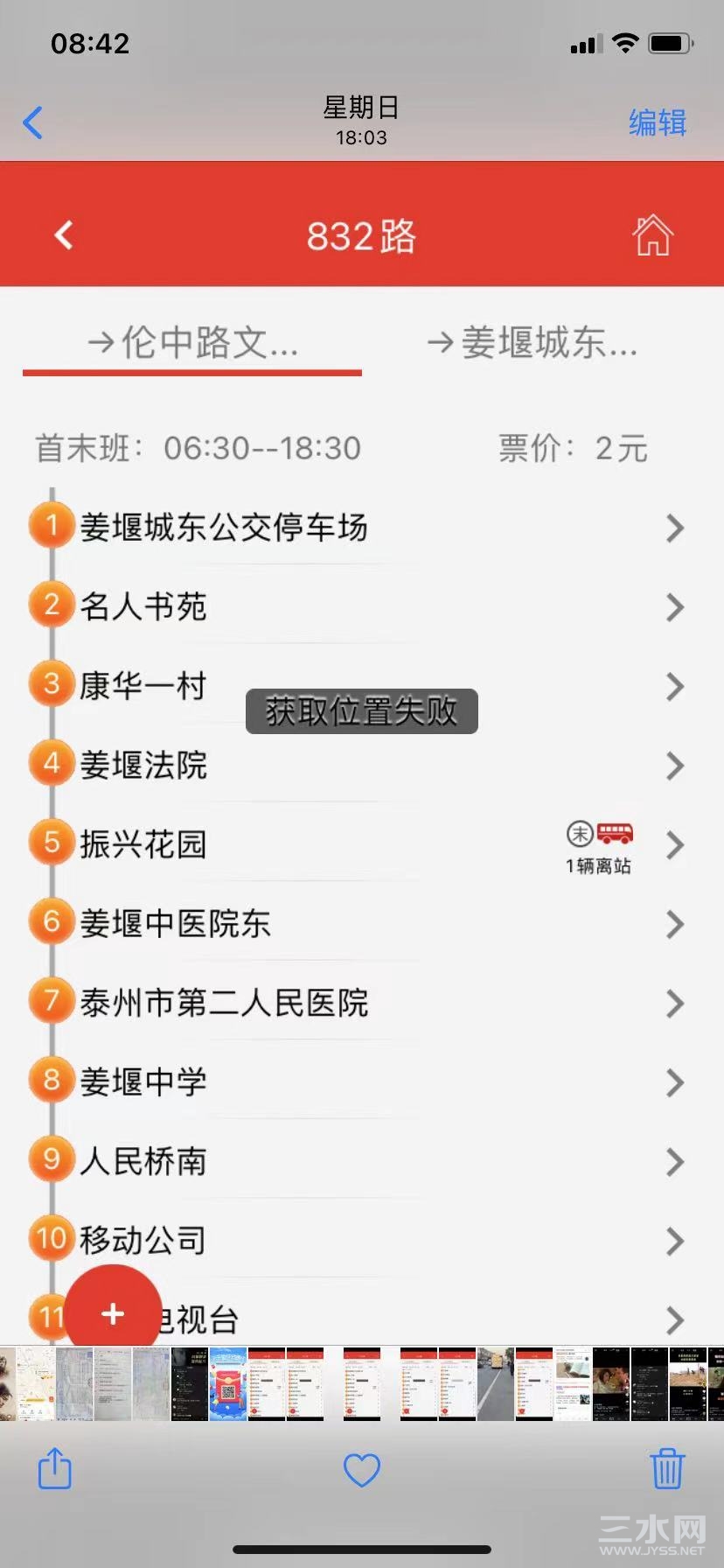Go back to the photo album
The width and height of the screenshot is (724, 1568).
point(33,122)
